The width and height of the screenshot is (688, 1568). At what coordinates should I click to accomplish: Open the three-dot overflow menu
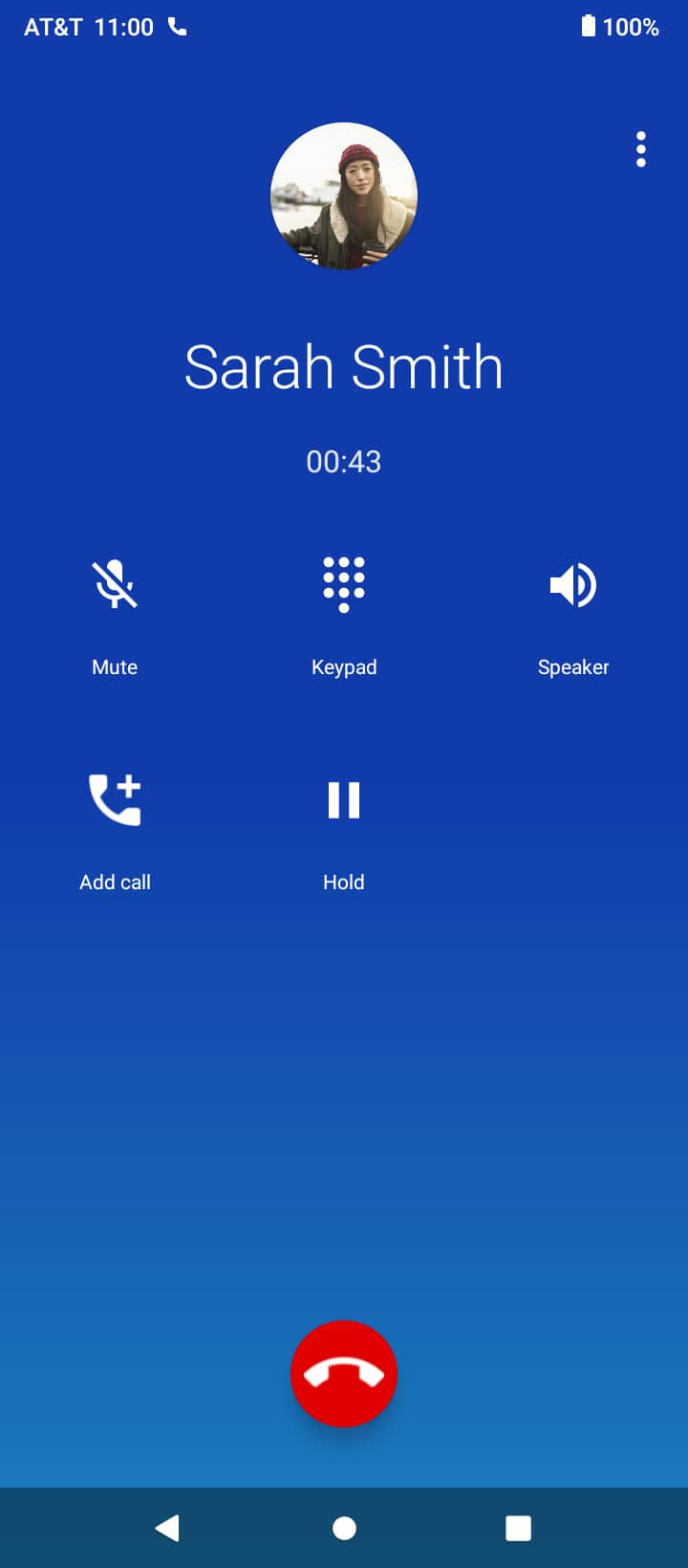(x=641, y=149)
